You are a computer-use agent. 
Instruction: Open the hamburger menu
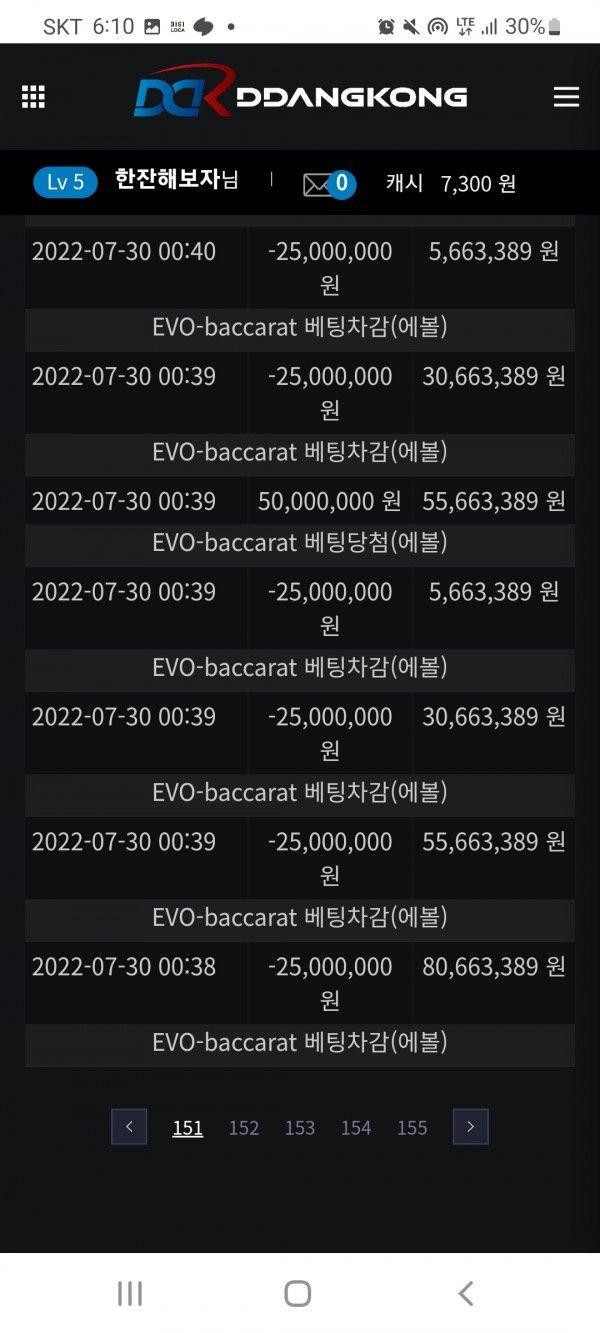566,97
